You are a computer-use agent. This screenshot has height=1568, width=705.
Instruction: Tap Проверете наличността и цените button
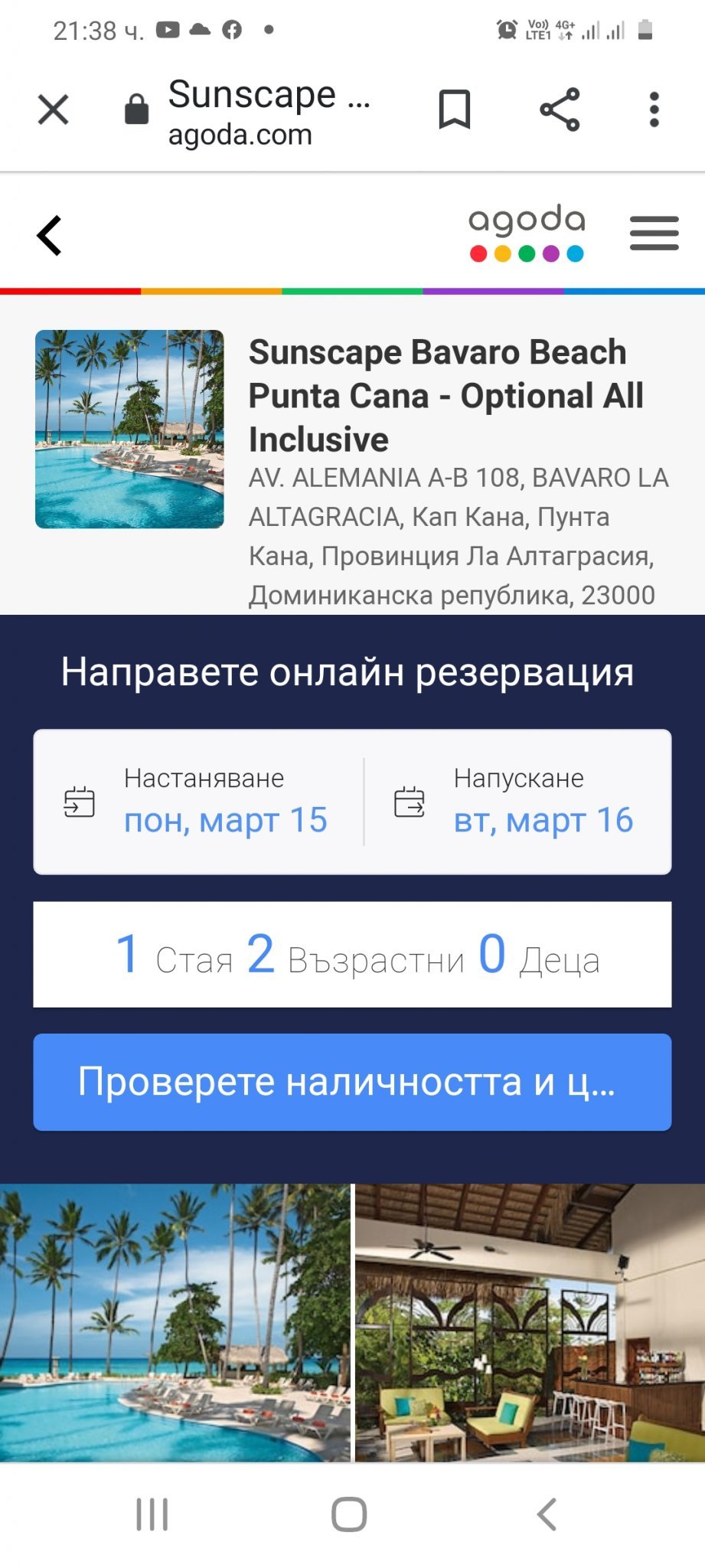point(352,1082)
